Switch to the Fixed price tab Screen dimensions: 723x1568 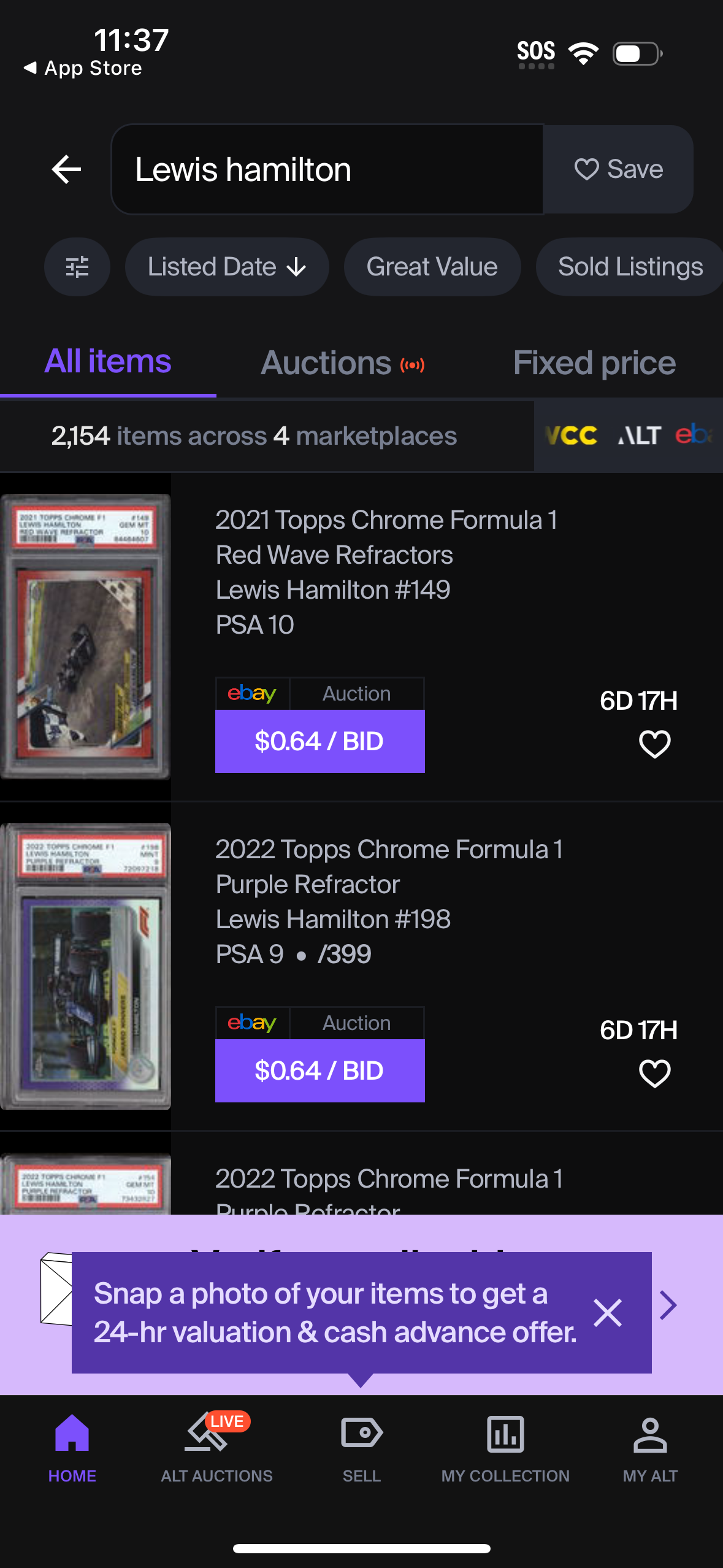point(594,362)
